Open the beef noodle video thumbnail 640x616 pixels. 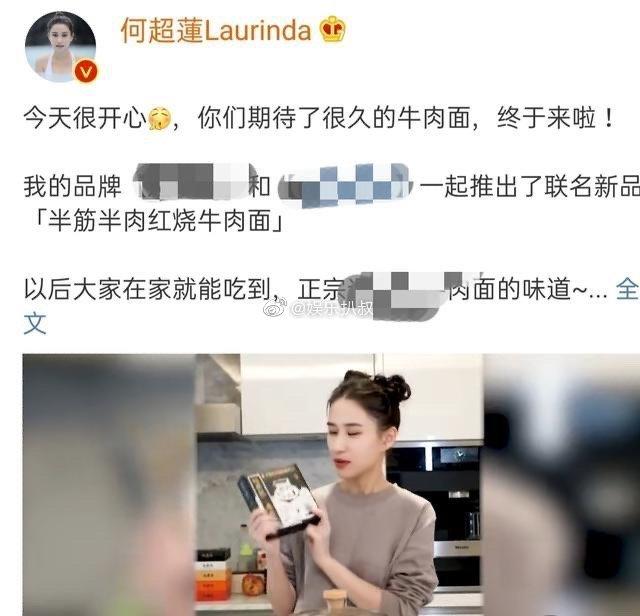[338, 482]
